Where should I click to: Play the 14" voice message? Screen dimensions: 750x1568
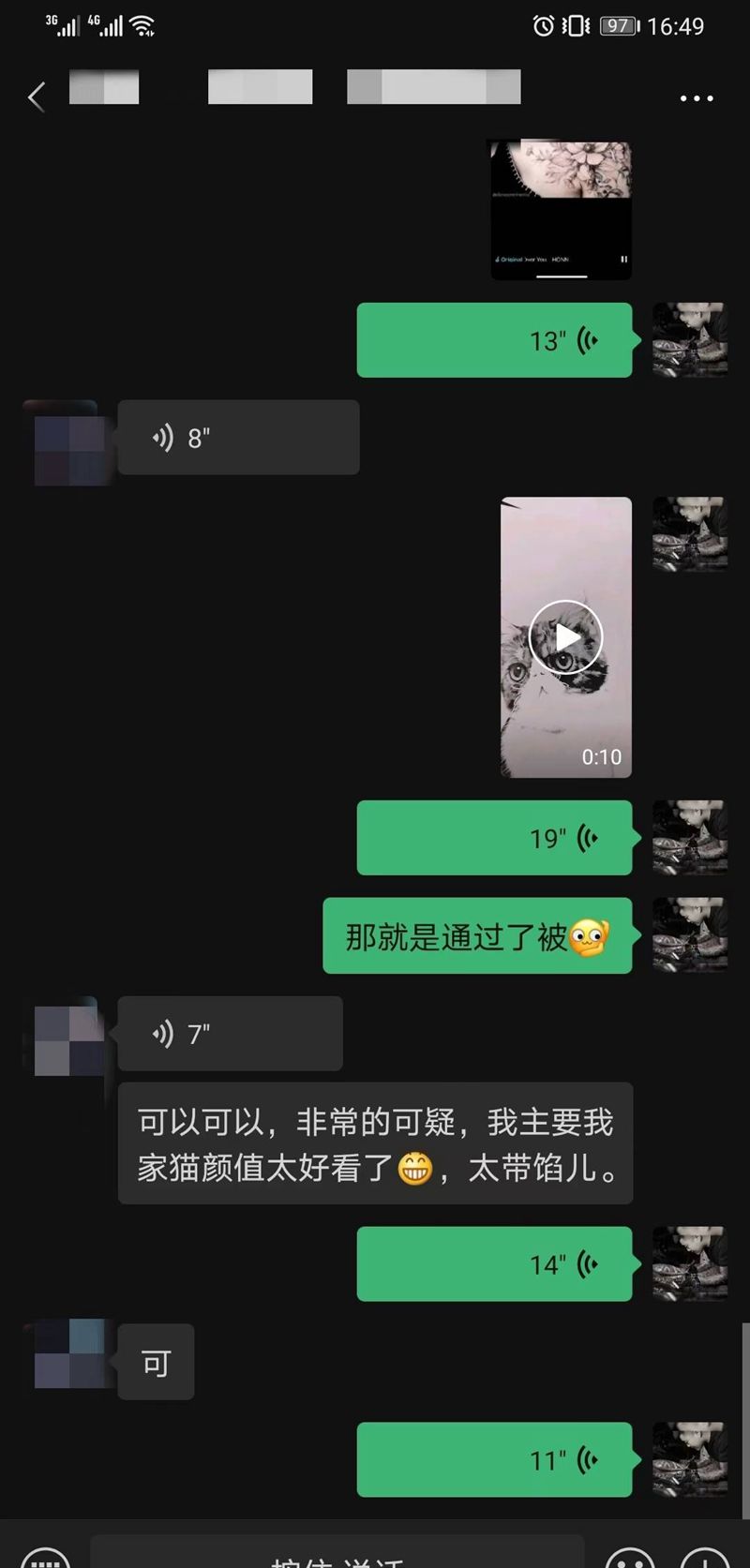[495, 1264]
